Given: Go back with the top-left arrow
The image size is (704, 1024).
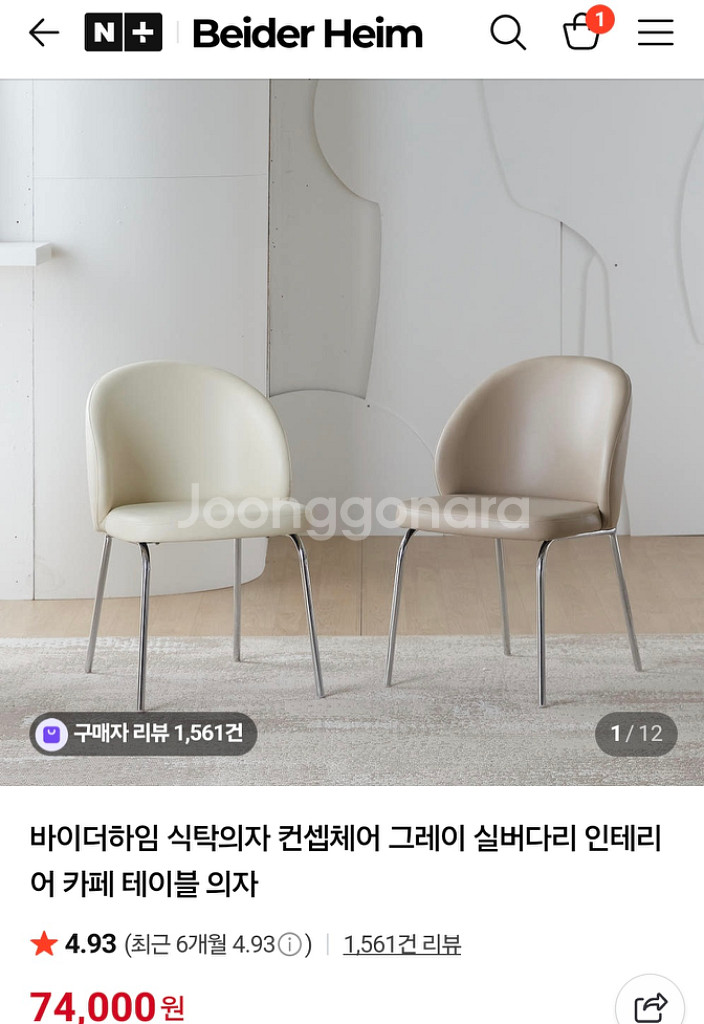Looking at the screenshot, I should (x=44, y=33).
